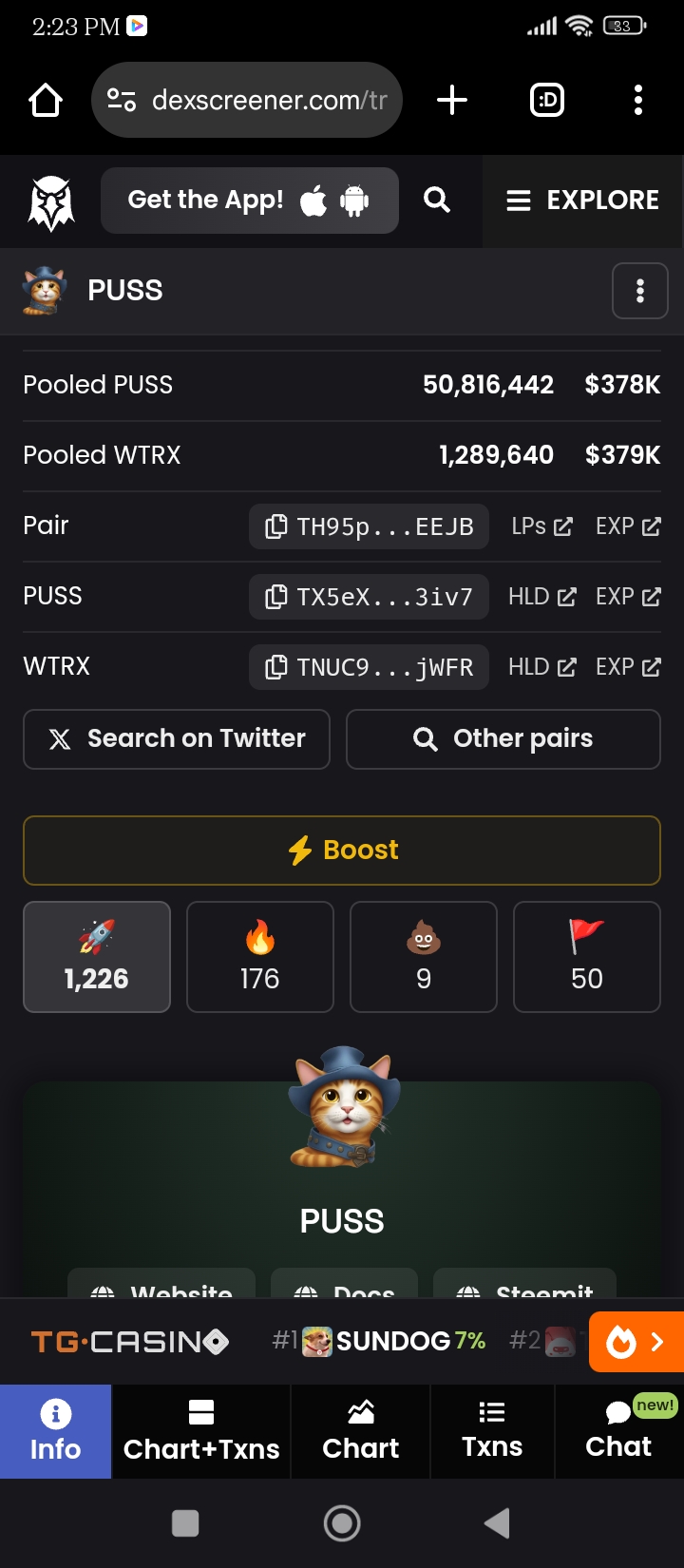Open the LPs link for the pair

point(541,526)
